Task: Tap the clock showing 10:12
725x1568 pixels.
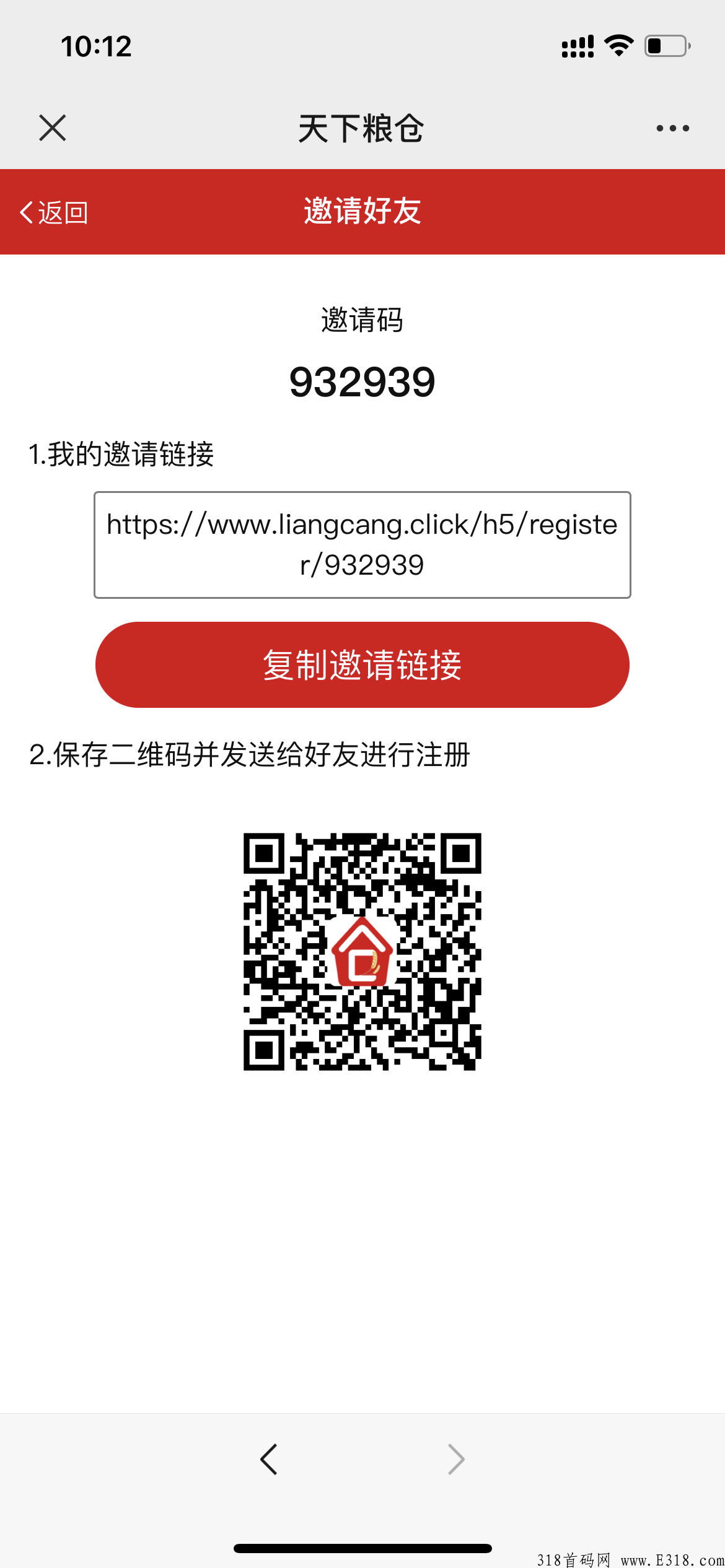Action: pos(96,46)
